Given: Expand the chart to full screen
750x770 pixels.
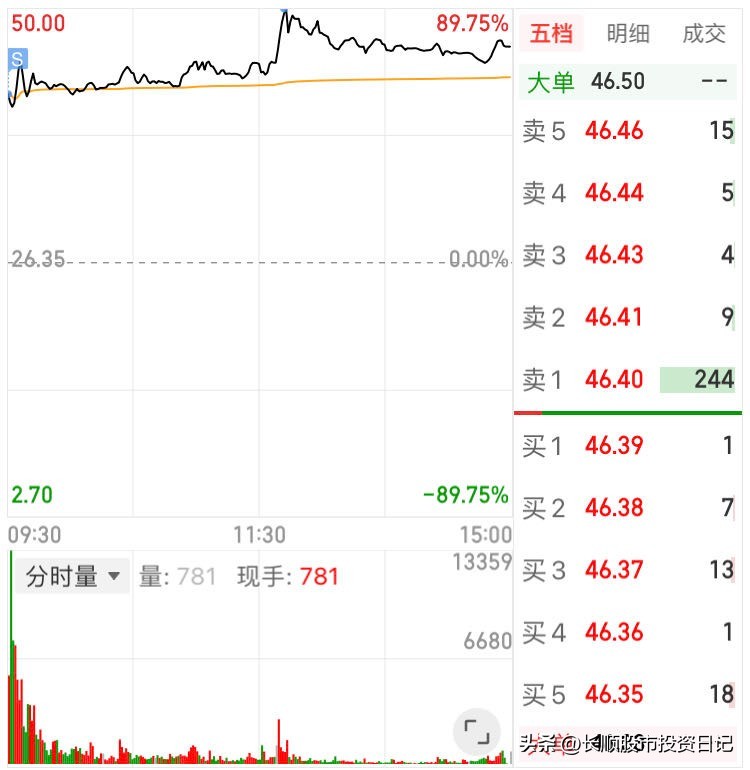Looking at the screenshot, I should (477, 734).
